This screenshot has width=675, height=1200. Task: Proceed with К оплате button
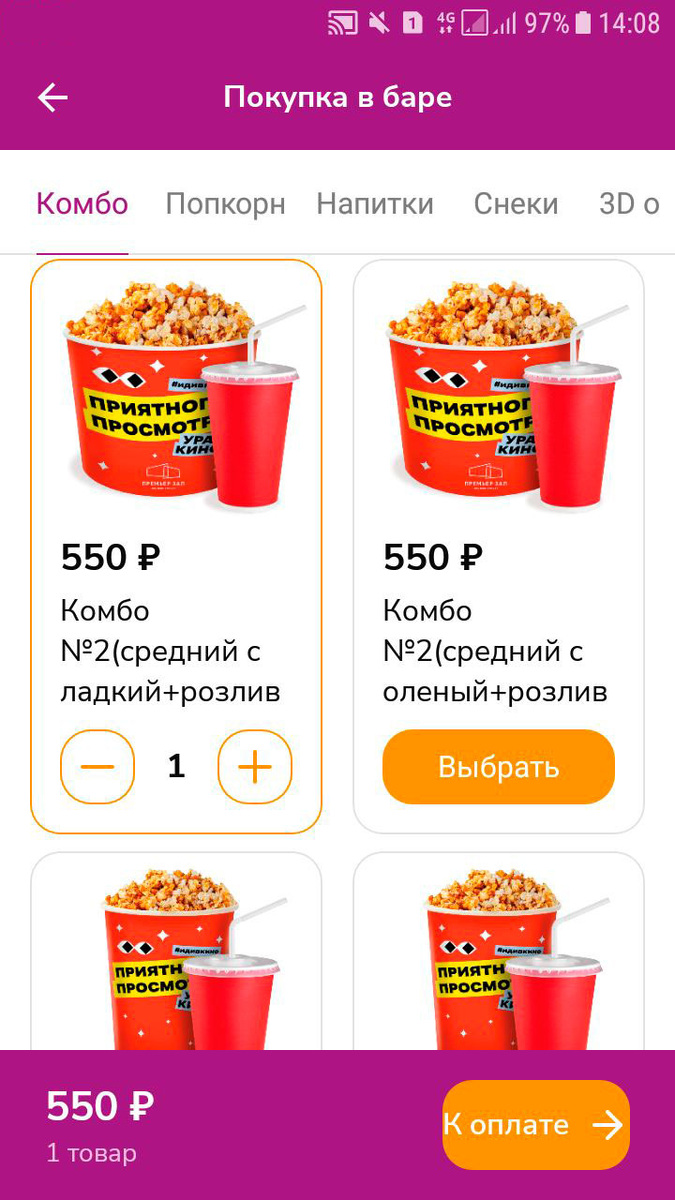[x=535, y=1125]
